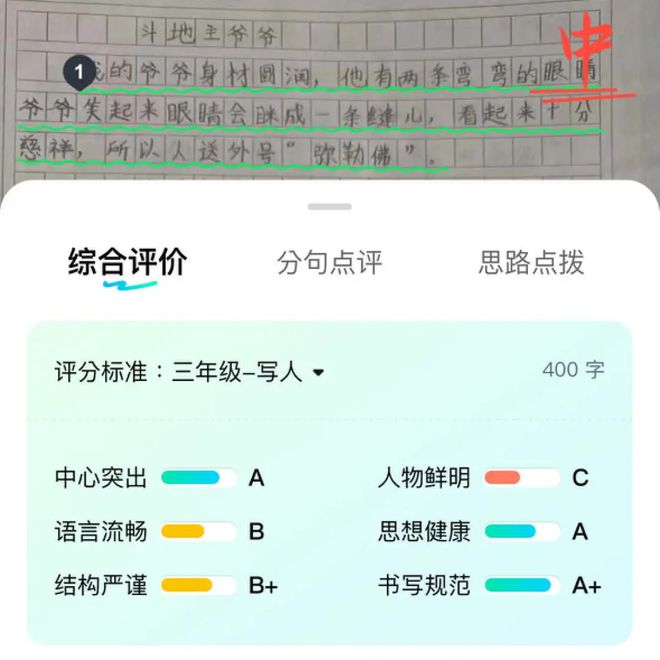Switch to the 思路点拨 tab
The image size is (660, 660).
531,263
